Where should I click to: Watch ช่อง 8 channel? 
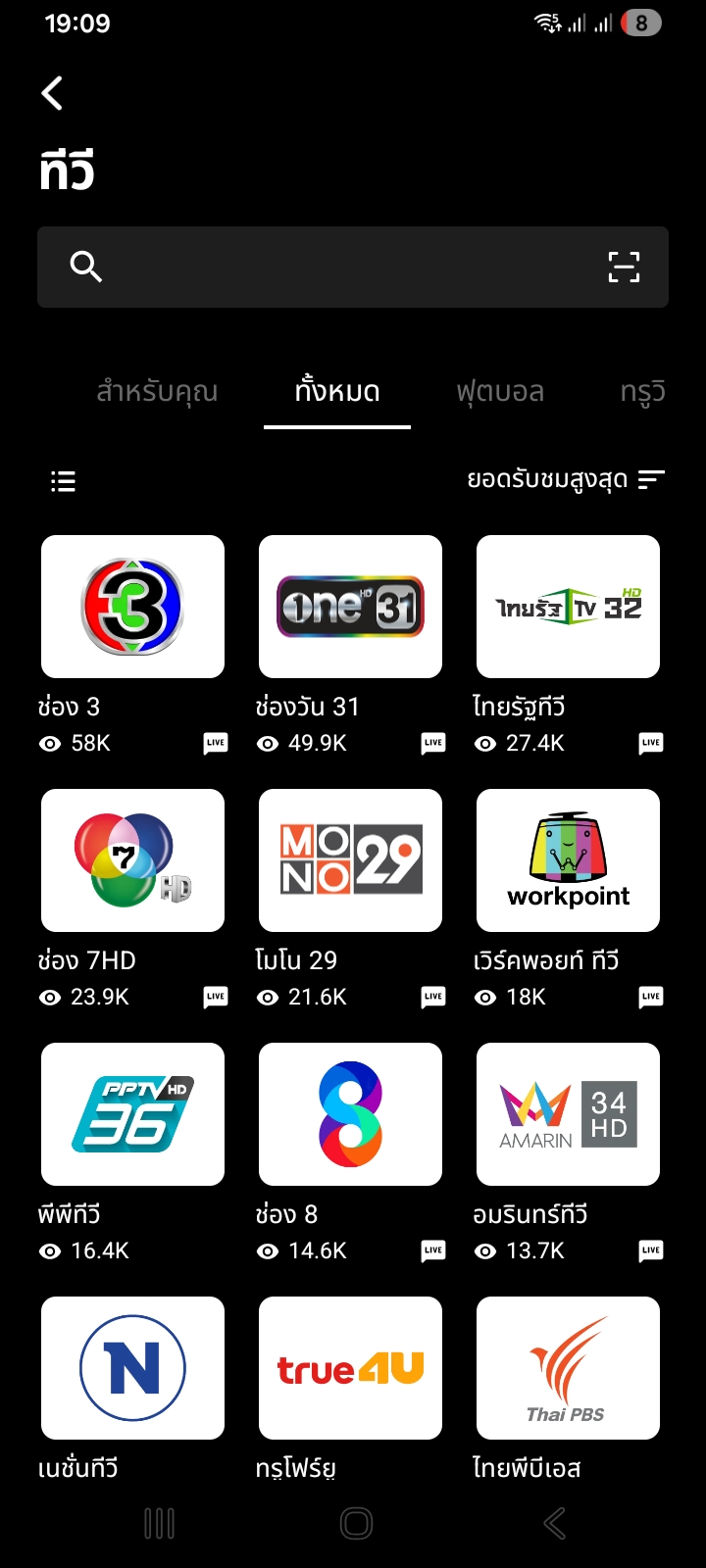click(x=350, y=1114)
